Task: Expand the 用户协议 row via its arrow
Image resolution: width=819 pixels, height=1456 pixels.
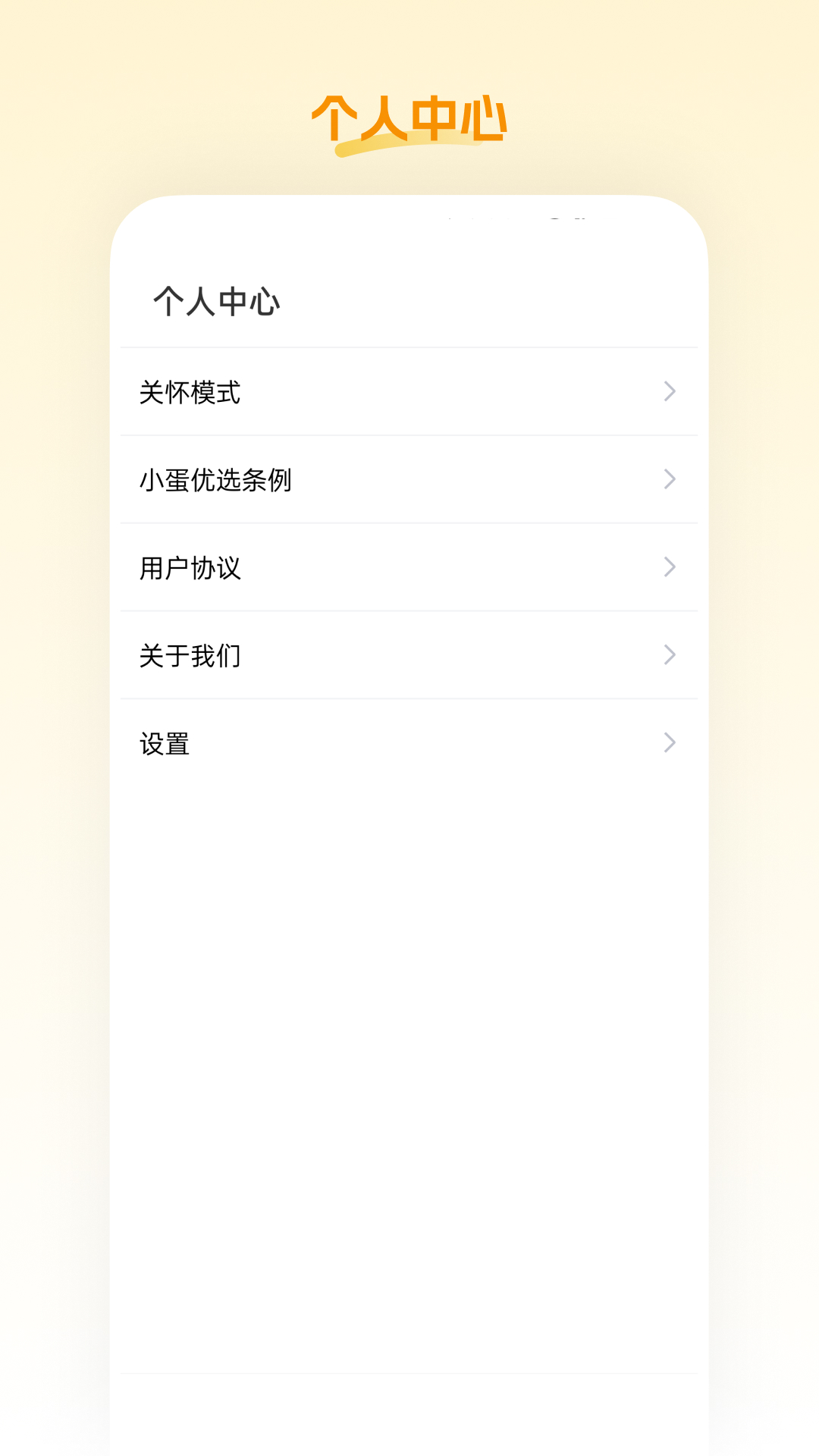Action: tap(670, 566)
